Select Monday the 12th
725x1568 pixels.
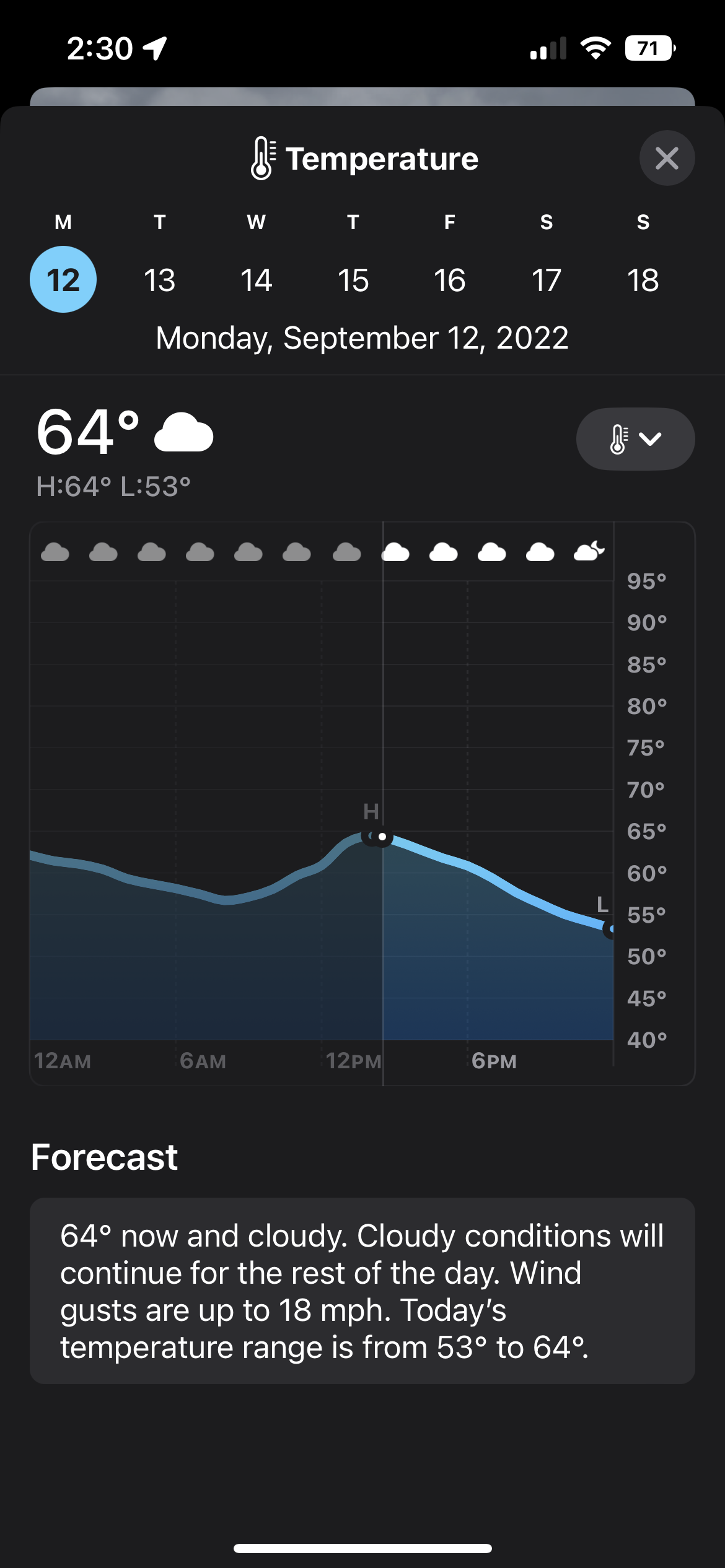pos(63,279)
